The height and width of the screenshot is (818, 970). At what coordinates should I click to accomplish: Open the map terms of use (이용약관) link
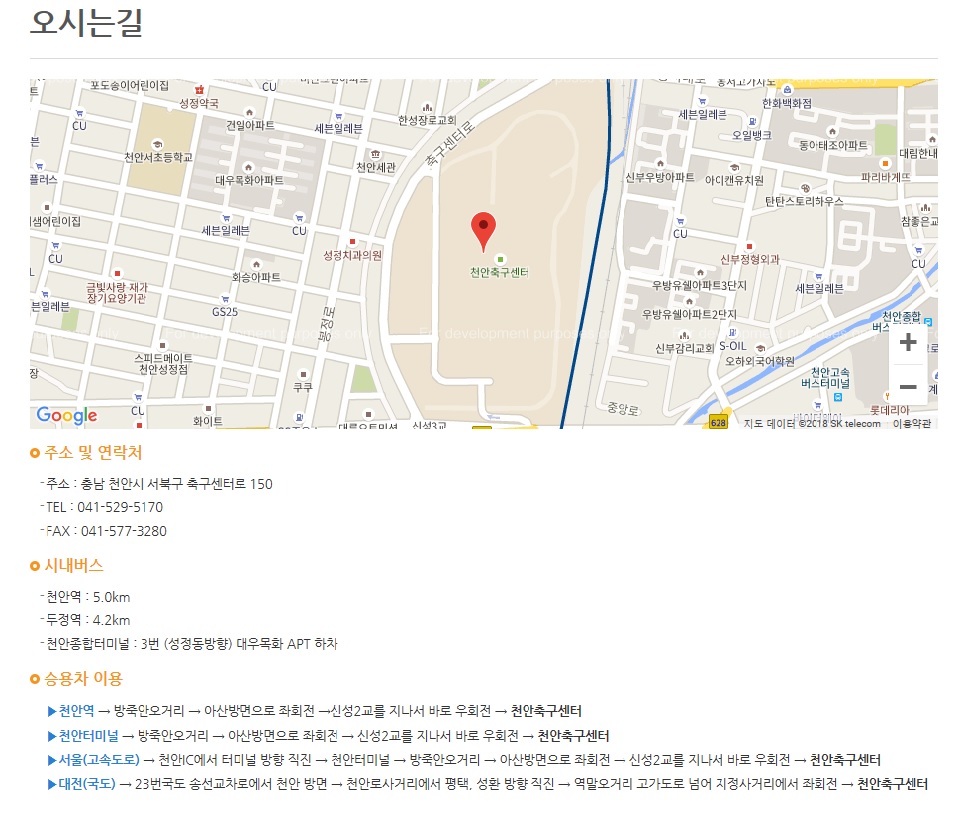pyautogui.click(x=911, y=424)
